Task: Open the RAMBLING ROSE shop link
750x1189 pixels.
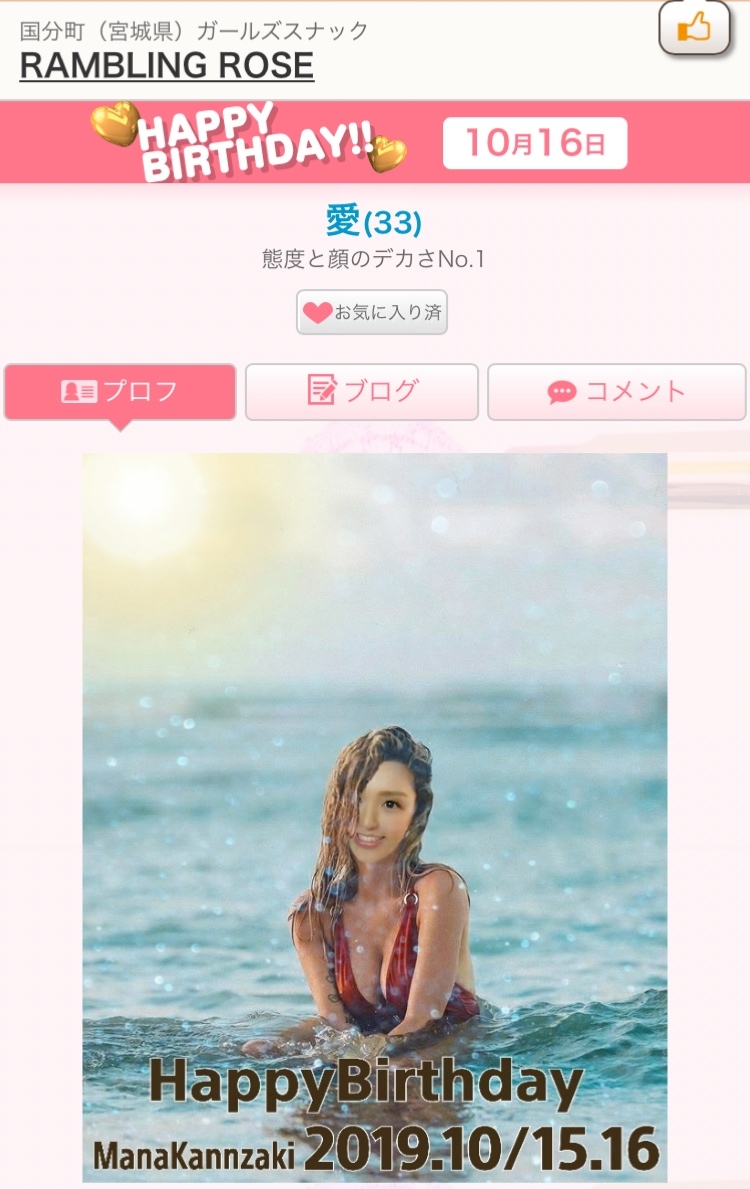Action: click(x=167, y=65)
